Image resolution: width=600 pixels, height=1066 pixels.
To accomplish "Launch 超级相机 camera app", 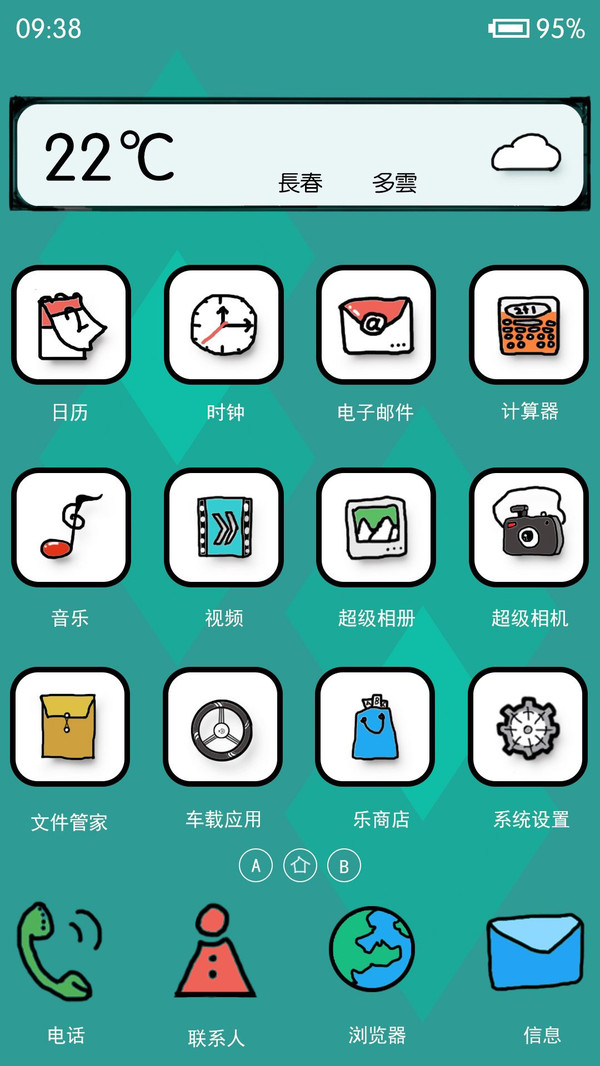I will pos(528,527).
